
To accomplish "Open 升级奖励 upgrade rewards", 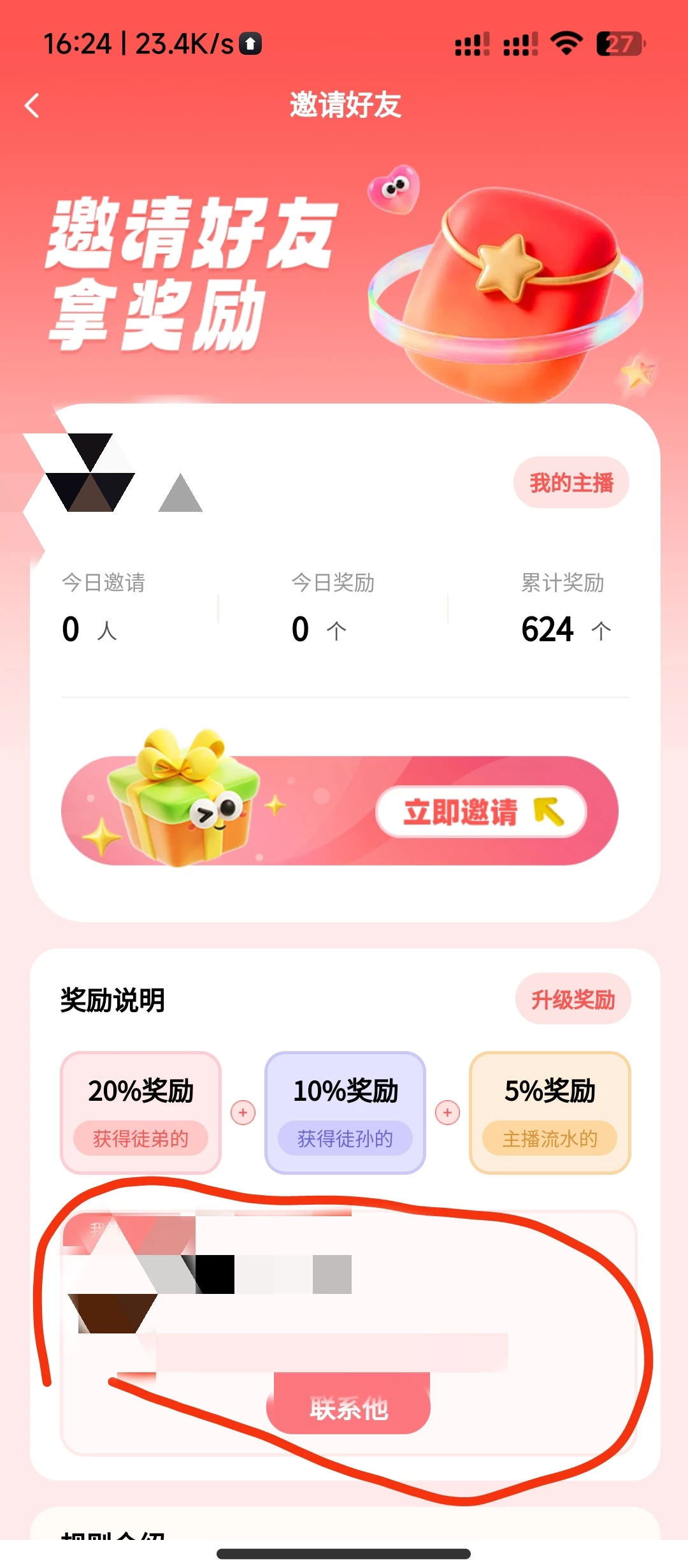I will (572, 999).
